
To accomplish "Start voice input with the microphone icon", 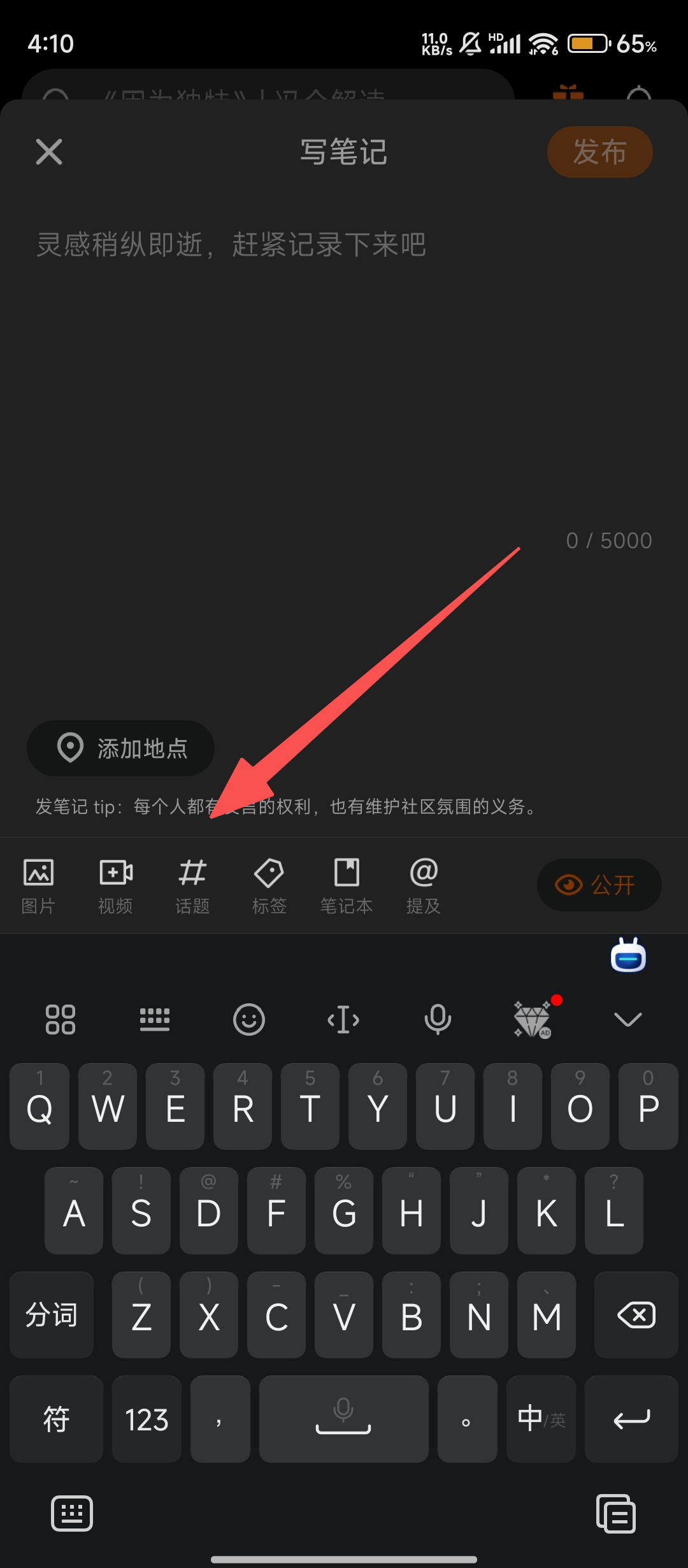I will coord(438,1019).
